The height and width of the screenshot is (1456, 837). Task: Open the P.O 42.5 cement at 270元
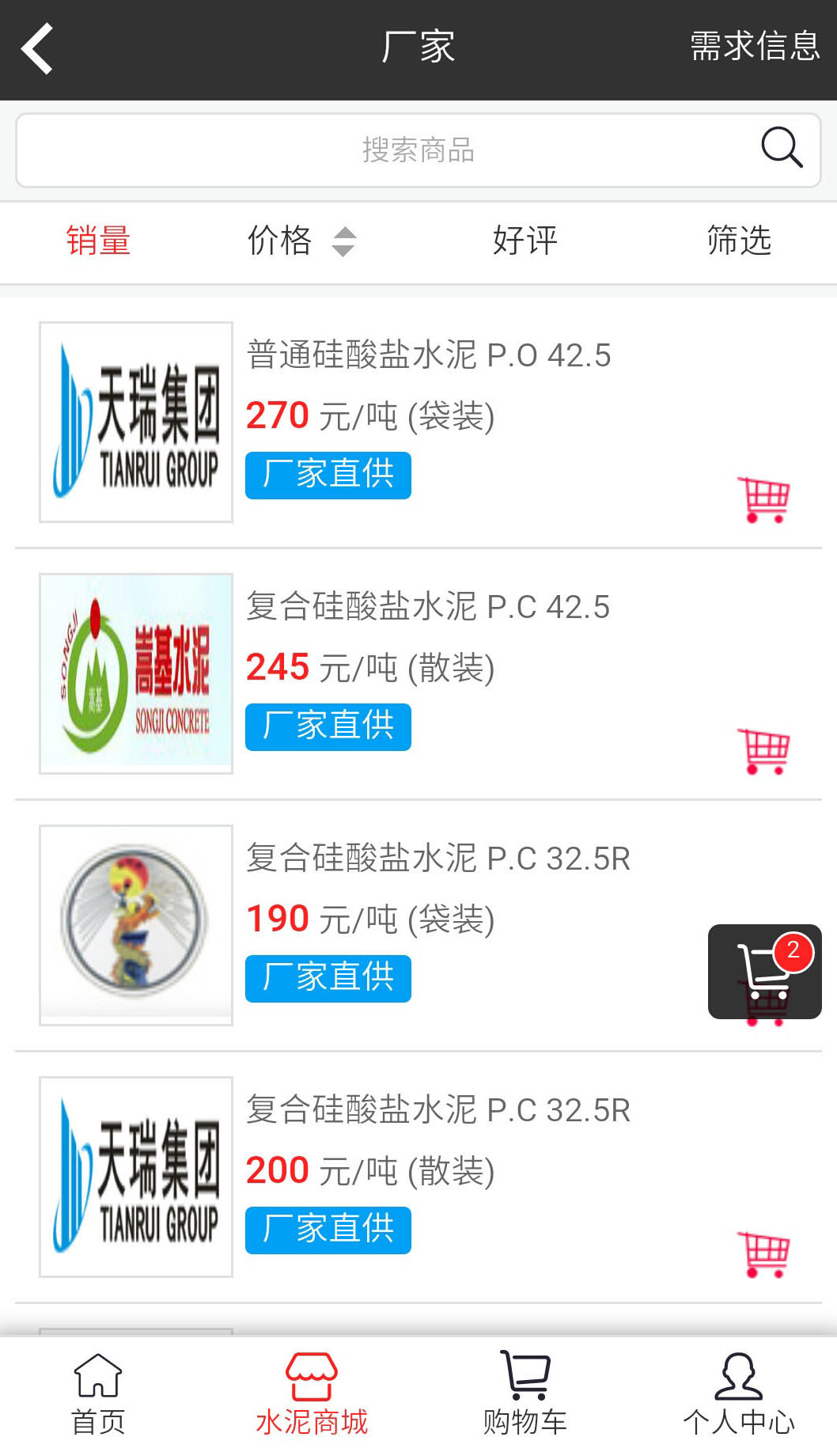428,355
